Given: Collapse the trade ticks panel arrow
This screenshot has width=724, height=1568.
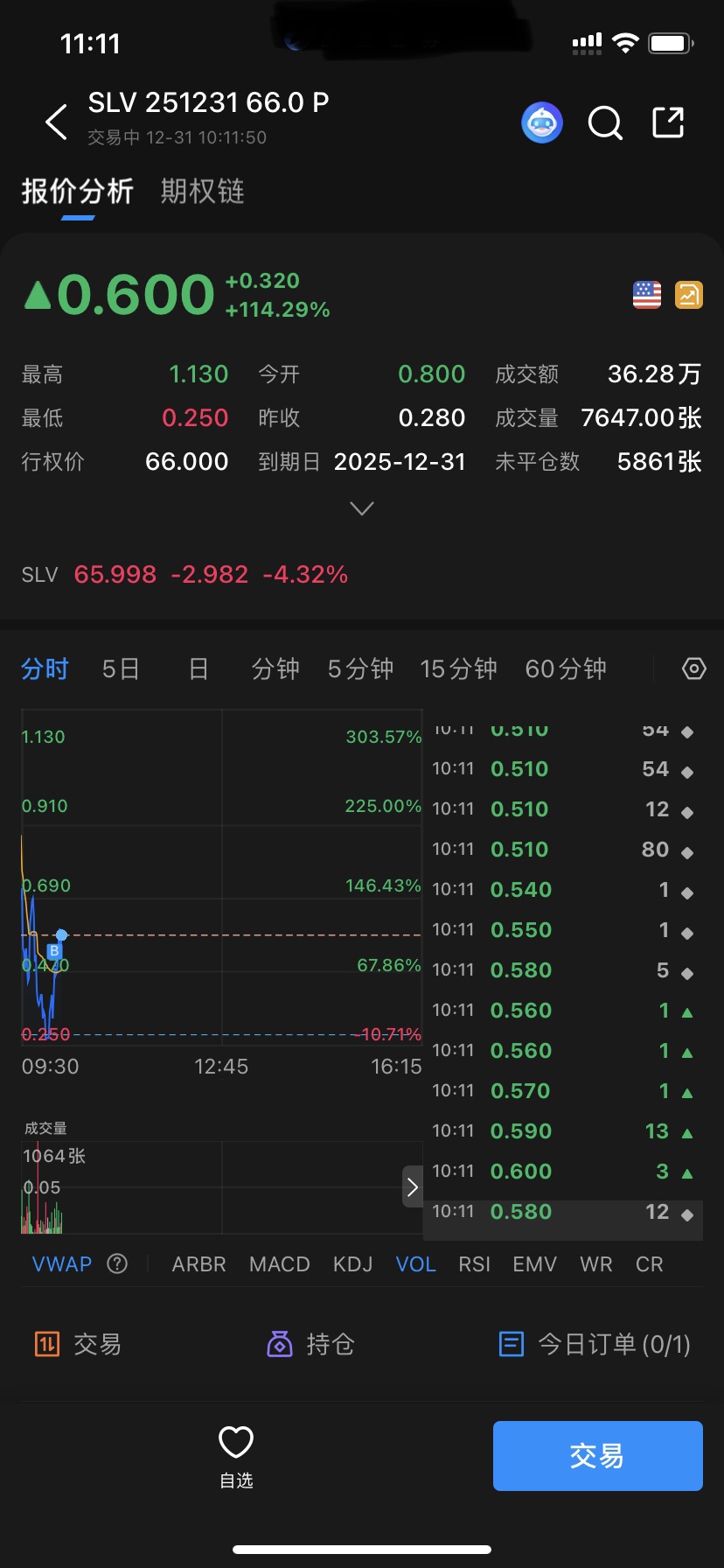Looking at the screenshot, I should (413, 1186).
